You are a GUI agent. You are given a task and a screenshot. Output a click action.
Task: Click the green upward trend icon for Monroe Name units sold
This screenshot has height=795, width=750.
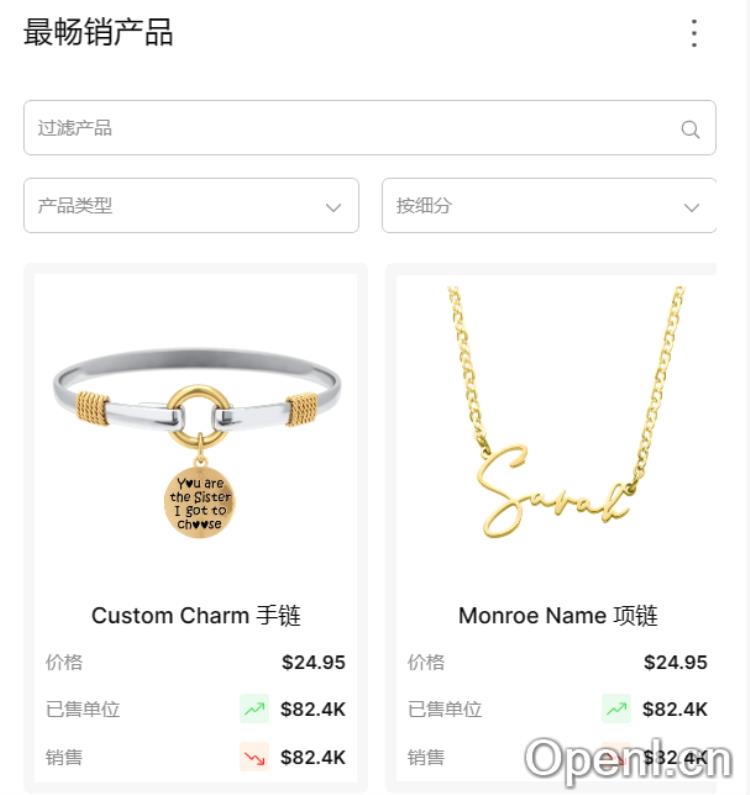pyautogui.click(x=617, y=709)
